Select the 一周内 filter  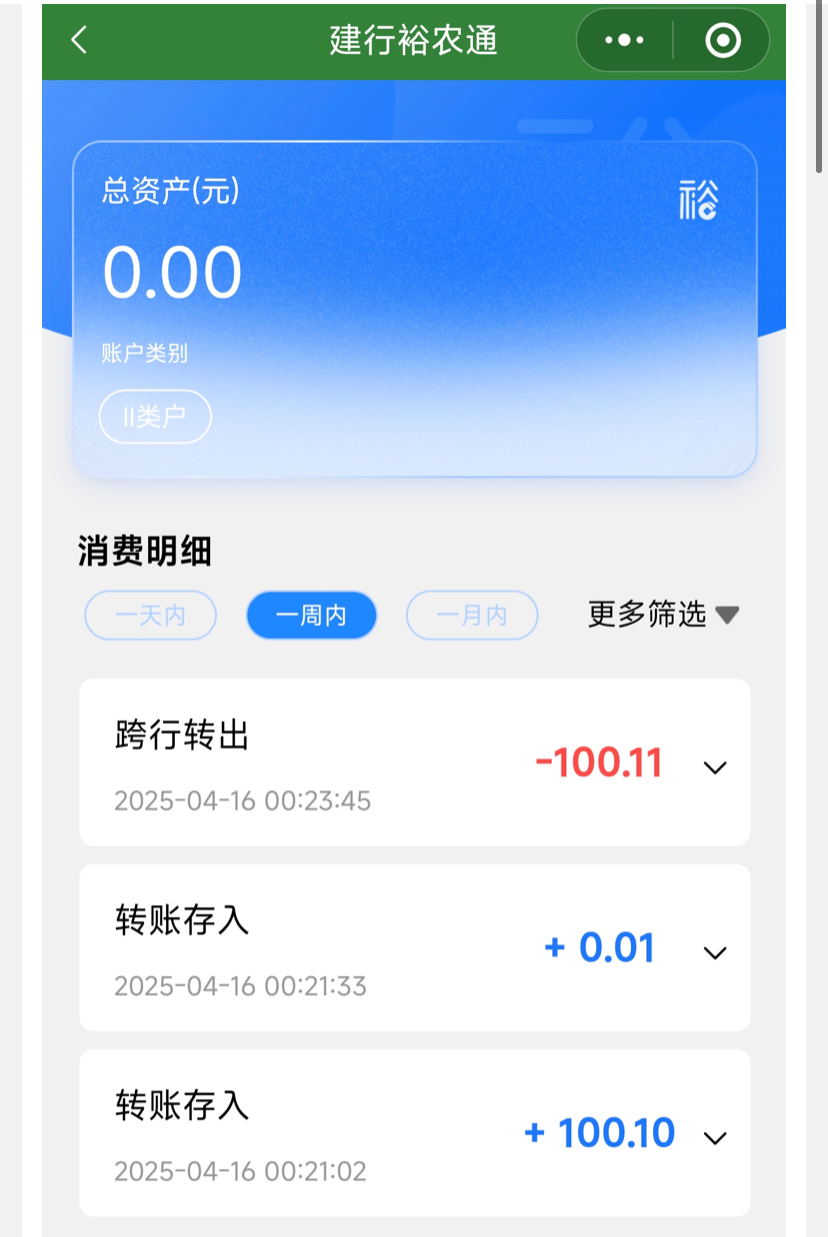click(311, 615)
